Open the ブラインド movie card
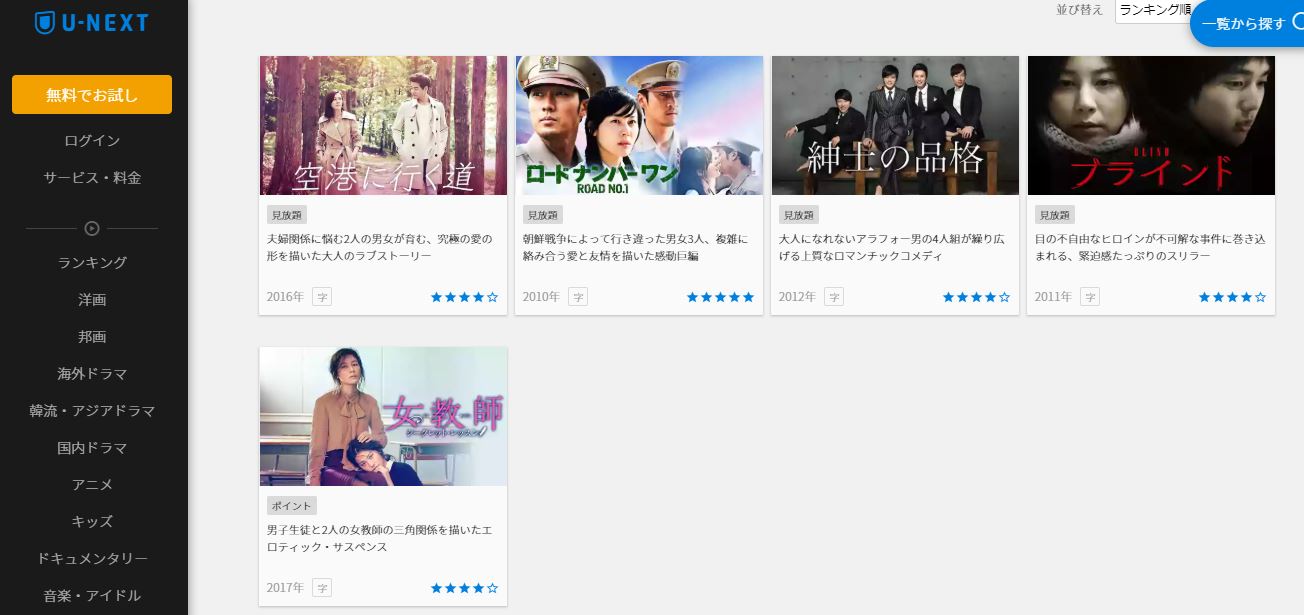 1151,126
